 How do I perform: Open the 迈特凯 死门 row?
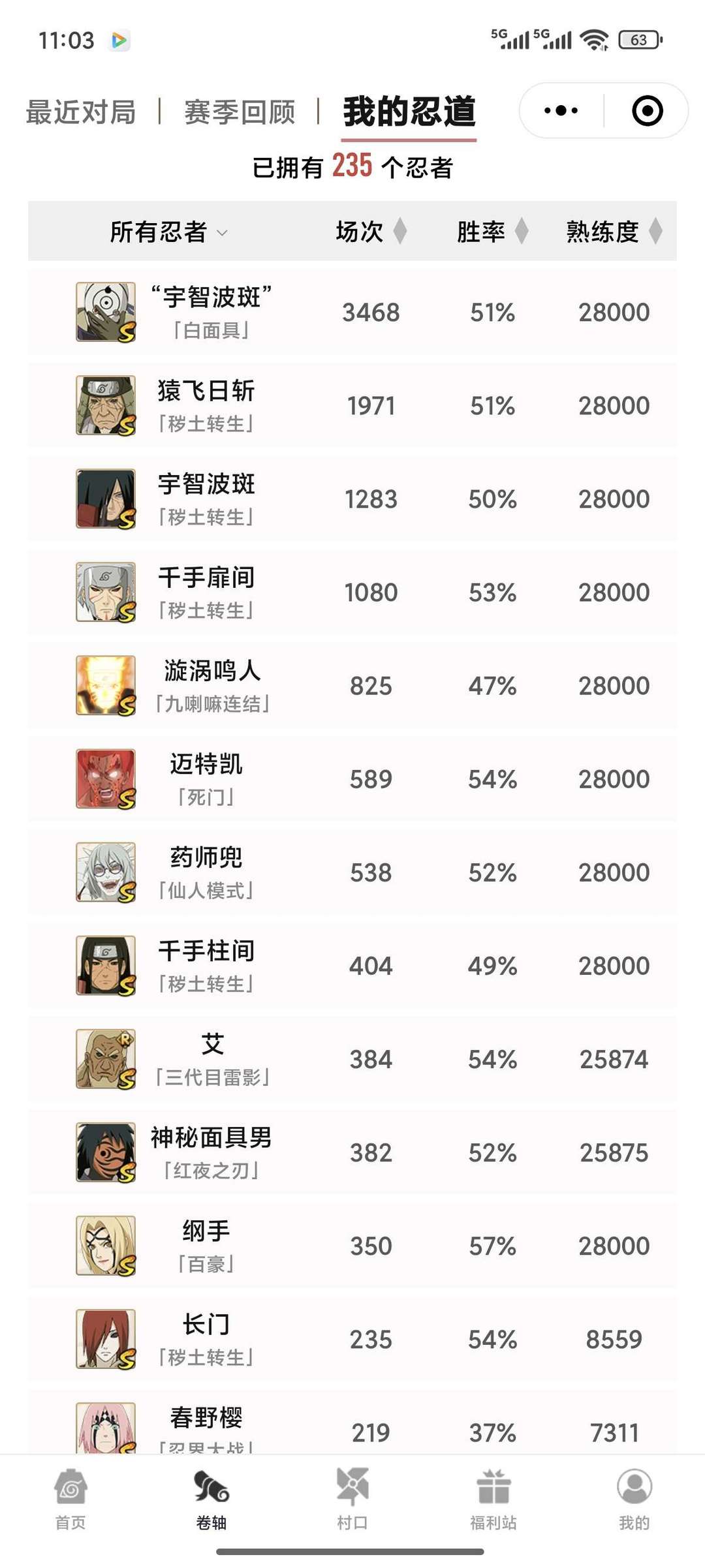352,779
